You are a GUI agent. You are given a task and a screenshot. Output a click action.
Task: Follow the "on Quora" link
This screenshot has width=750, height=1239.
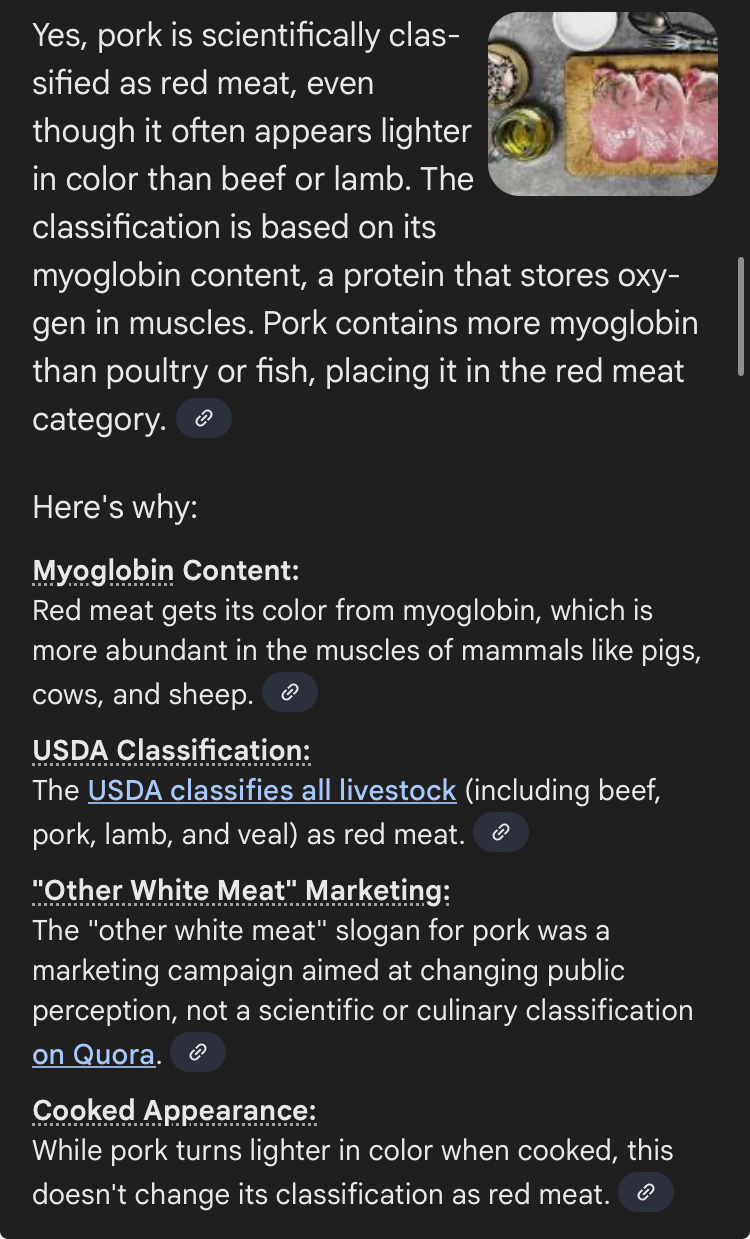93,1054
